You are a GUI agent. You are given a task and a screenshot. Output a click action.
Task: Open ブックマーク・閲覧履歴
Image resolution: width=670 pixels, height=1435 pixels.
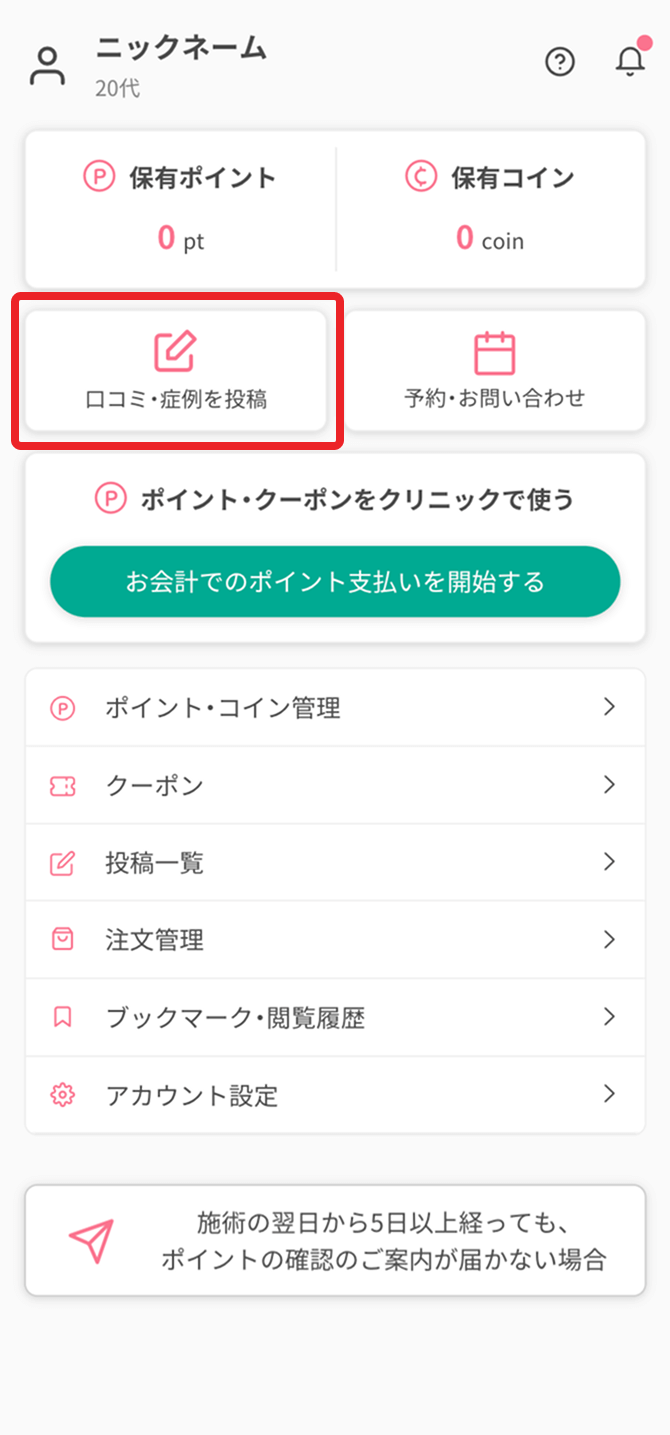335,1018
